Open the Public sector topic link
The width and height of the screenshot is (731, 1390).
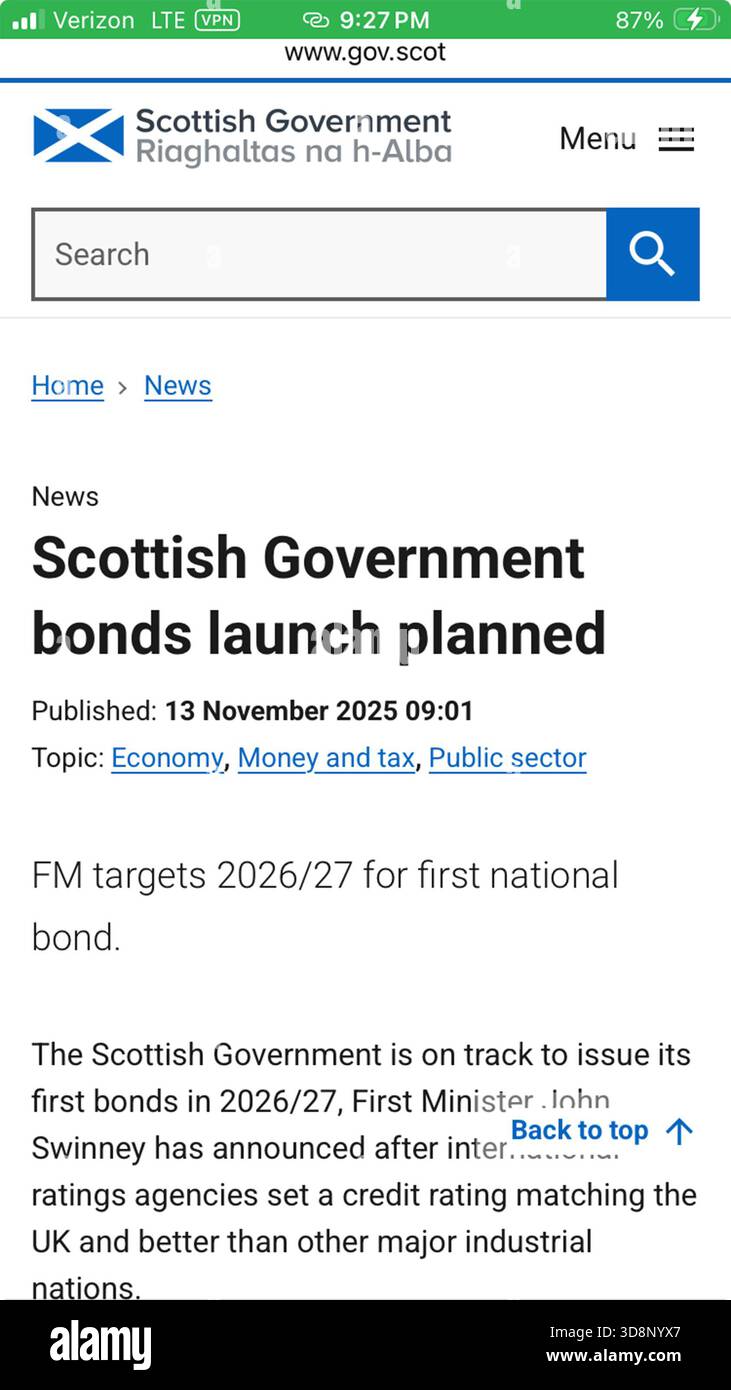pos(507,758)
